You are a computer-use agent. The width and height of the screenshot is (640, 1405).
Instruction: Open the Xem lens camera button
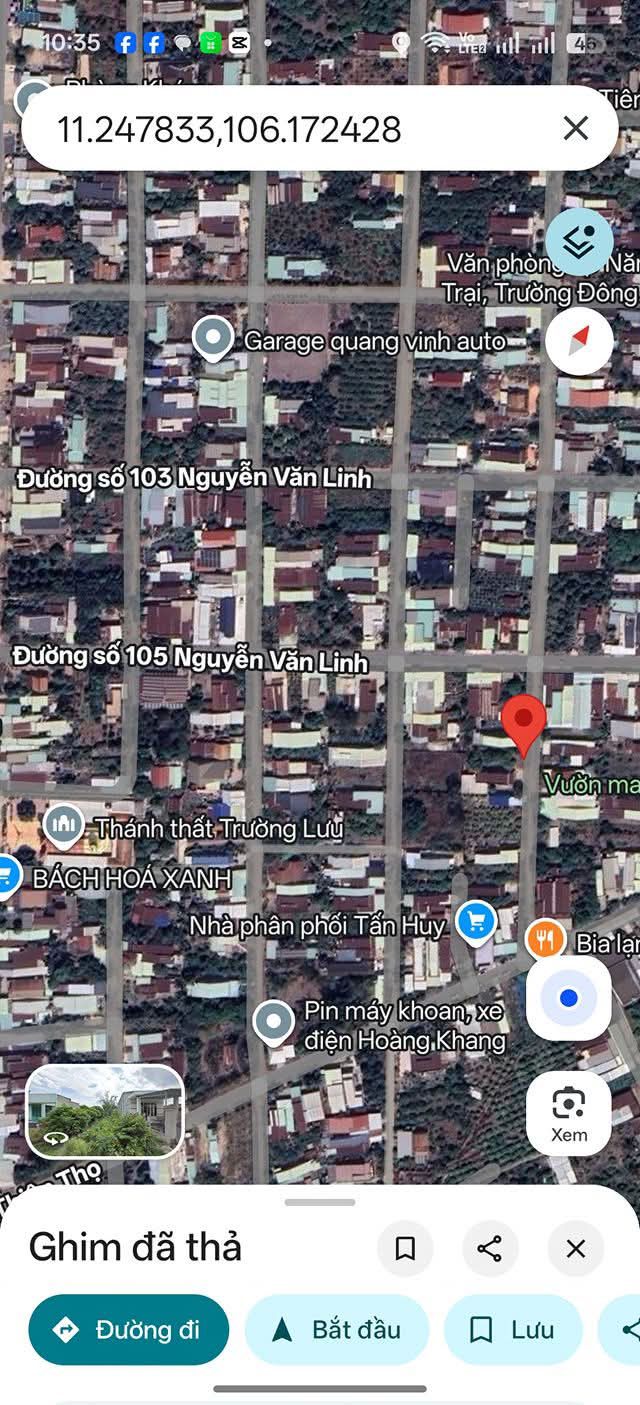click(569, 1113)
